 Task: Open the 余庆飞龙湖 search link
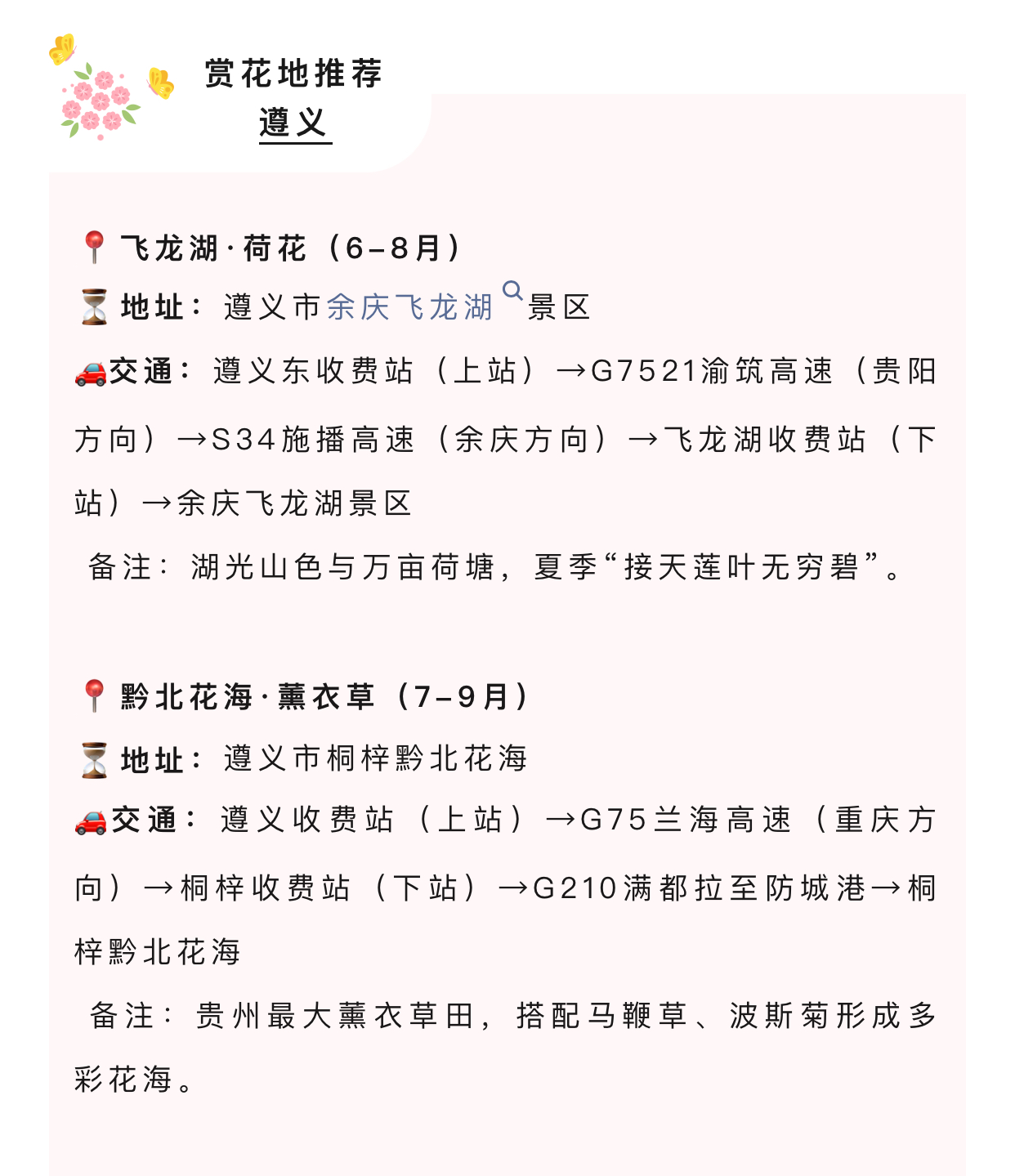coord(410,308)
